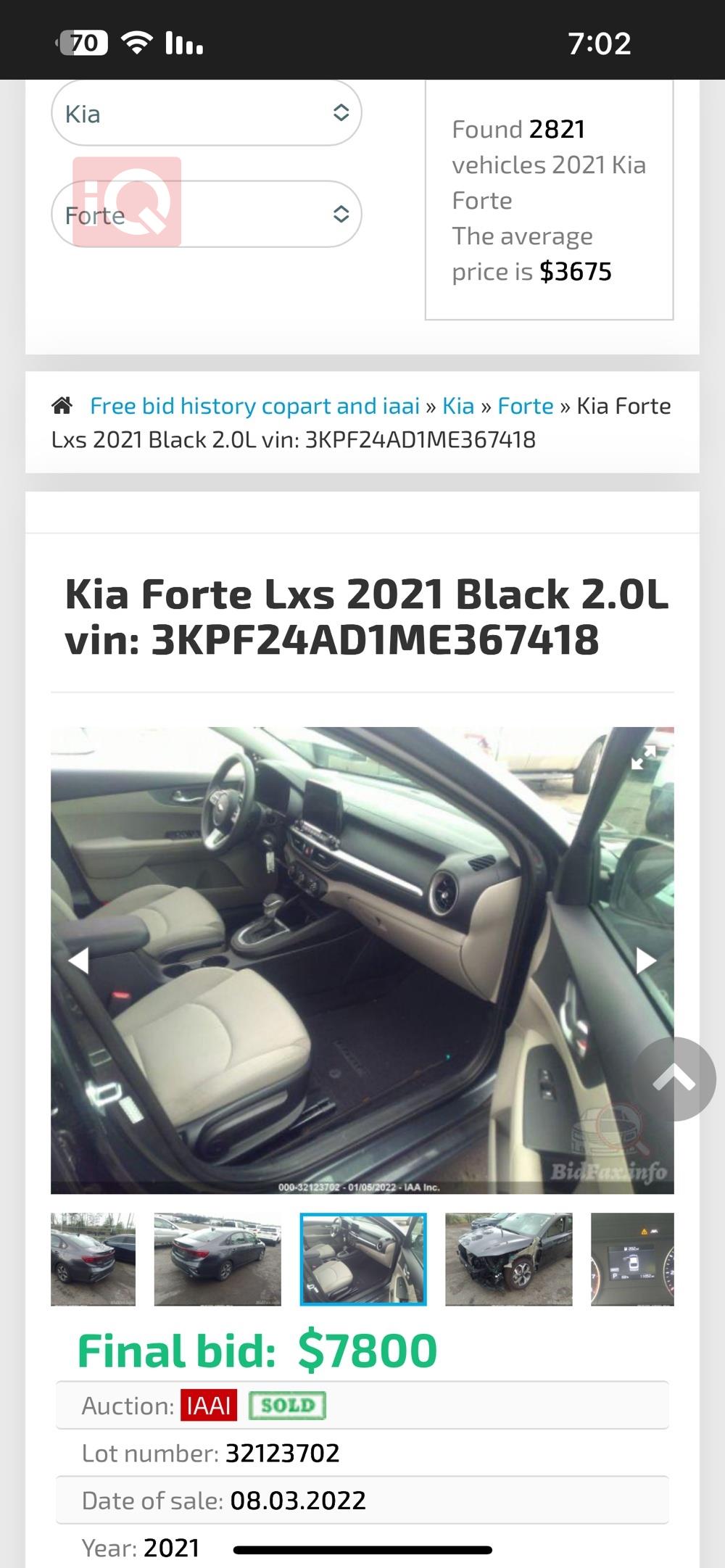Open the Forte breadcrumb link
This screenshot has height=1568, width=725.
tap(525, 406)
